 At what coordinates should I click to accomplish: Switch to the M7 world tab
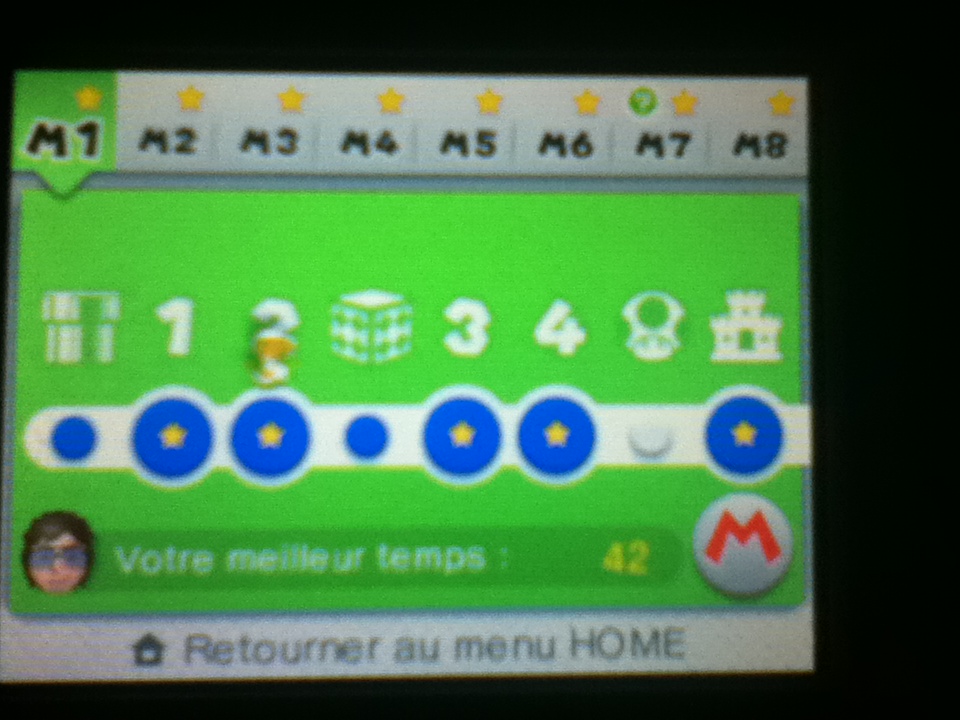tap(663, 141)
